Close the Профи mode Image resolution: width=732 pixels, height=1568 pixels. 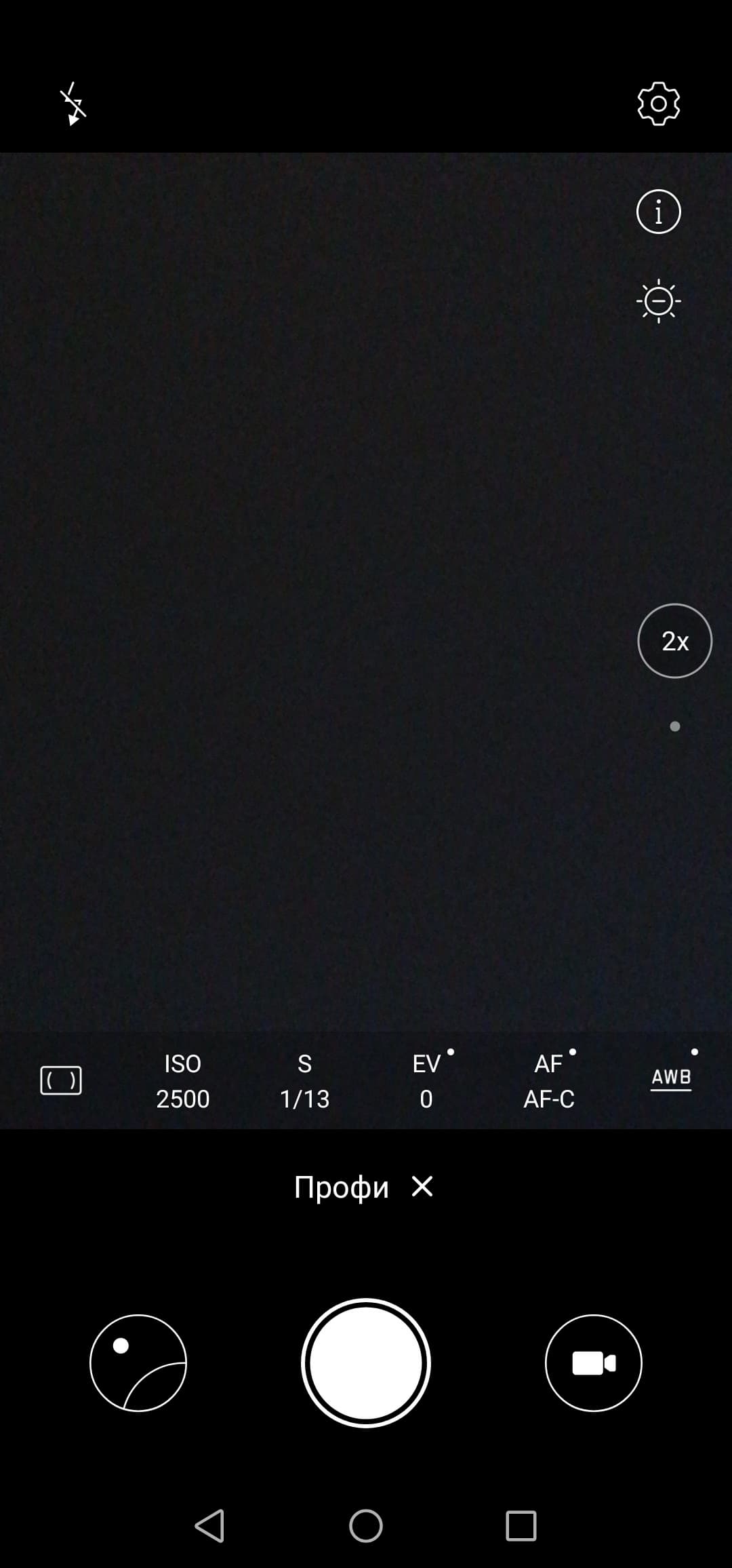tap(422, 1187)
